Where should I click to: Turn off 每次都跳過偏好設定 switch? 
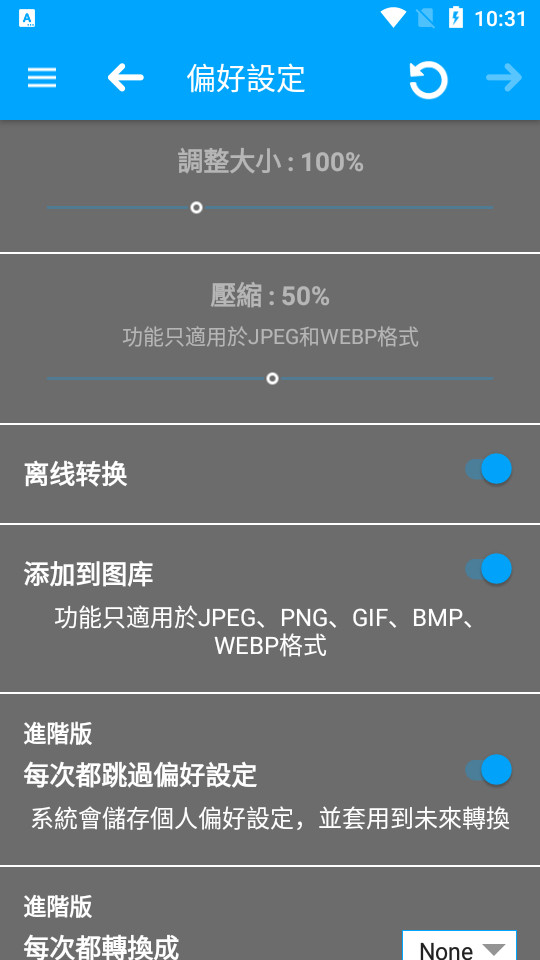coord(489,770)
